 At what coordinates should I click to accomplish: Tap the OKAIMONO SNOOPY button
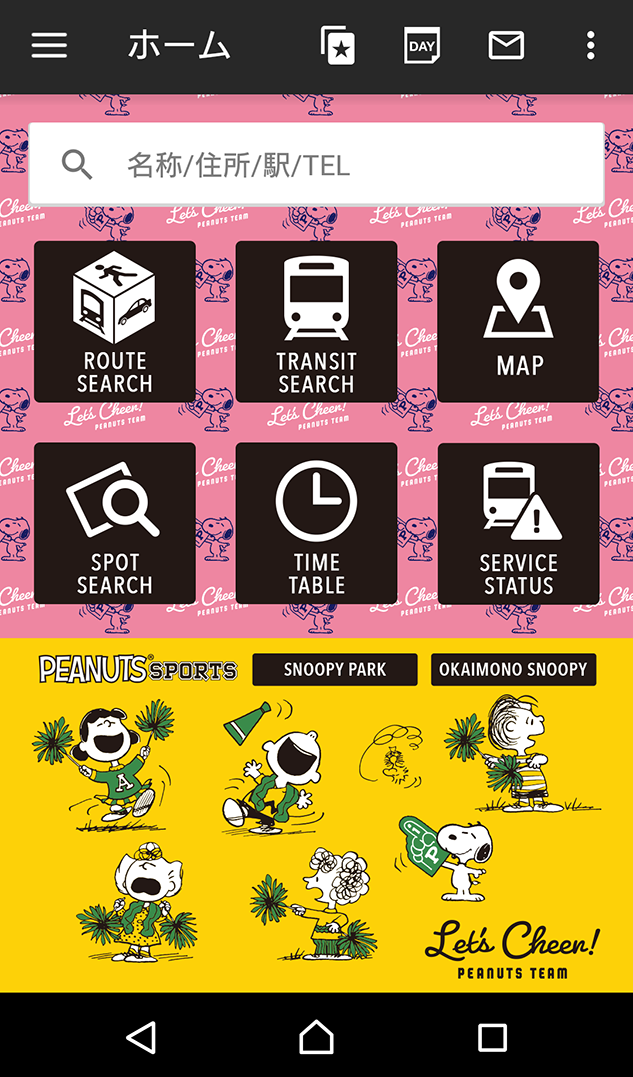(x=513, y=670)
